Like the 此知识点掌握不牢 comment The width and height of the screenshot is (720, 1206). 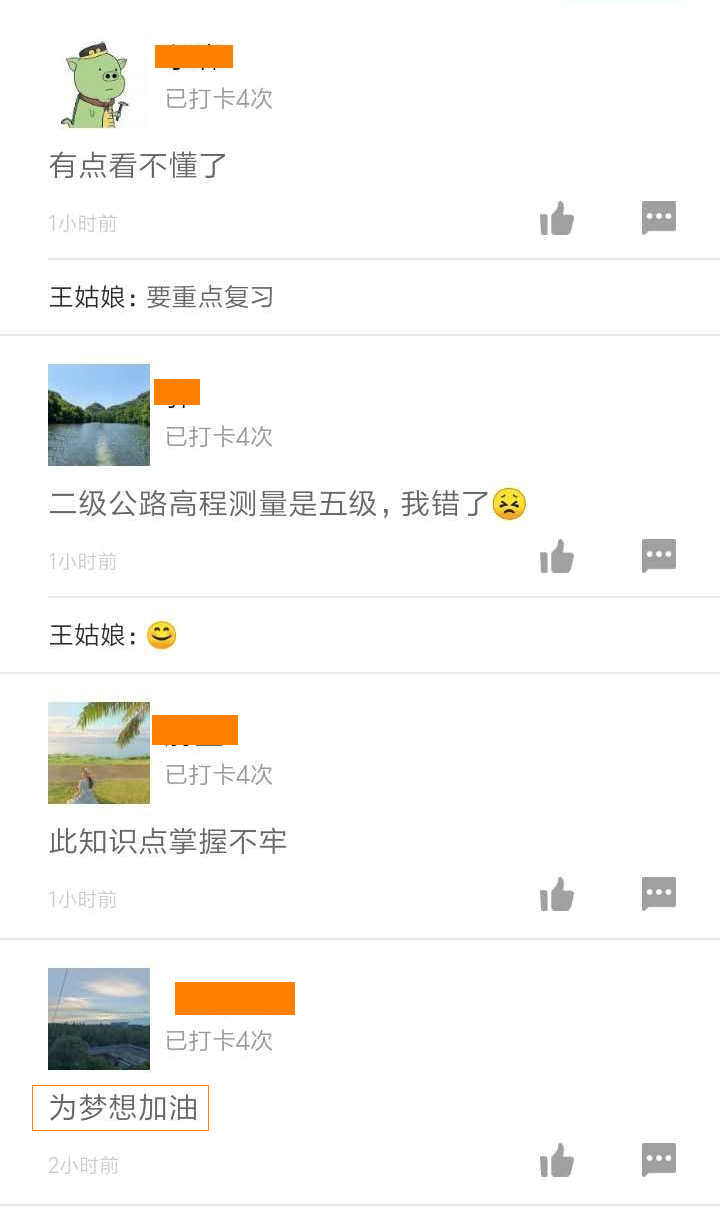point(556,894)
